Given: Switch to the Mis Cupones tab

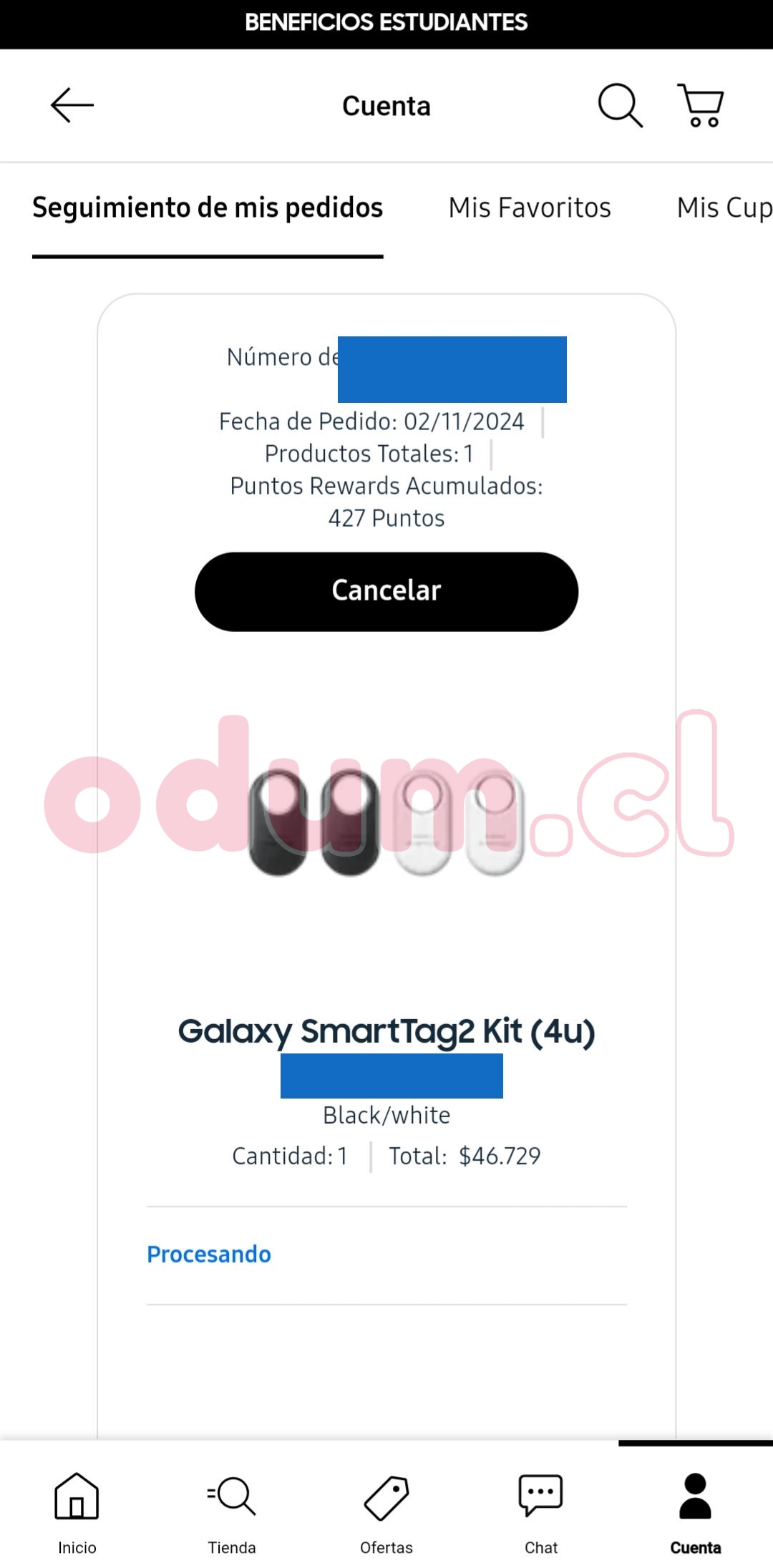Looking at the screenshot, I should tap(723, 208).
